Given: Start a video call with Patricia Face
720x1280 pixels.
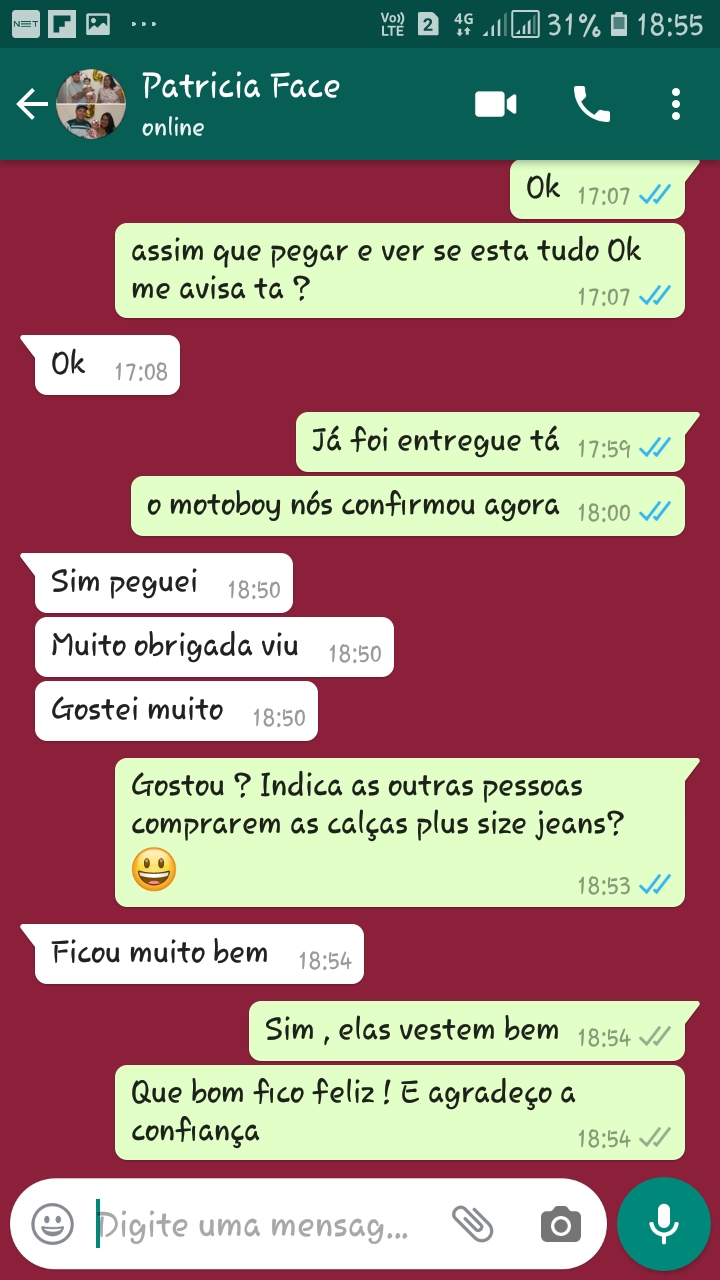Looking at the screenshot, I should [x=496, y=104].
